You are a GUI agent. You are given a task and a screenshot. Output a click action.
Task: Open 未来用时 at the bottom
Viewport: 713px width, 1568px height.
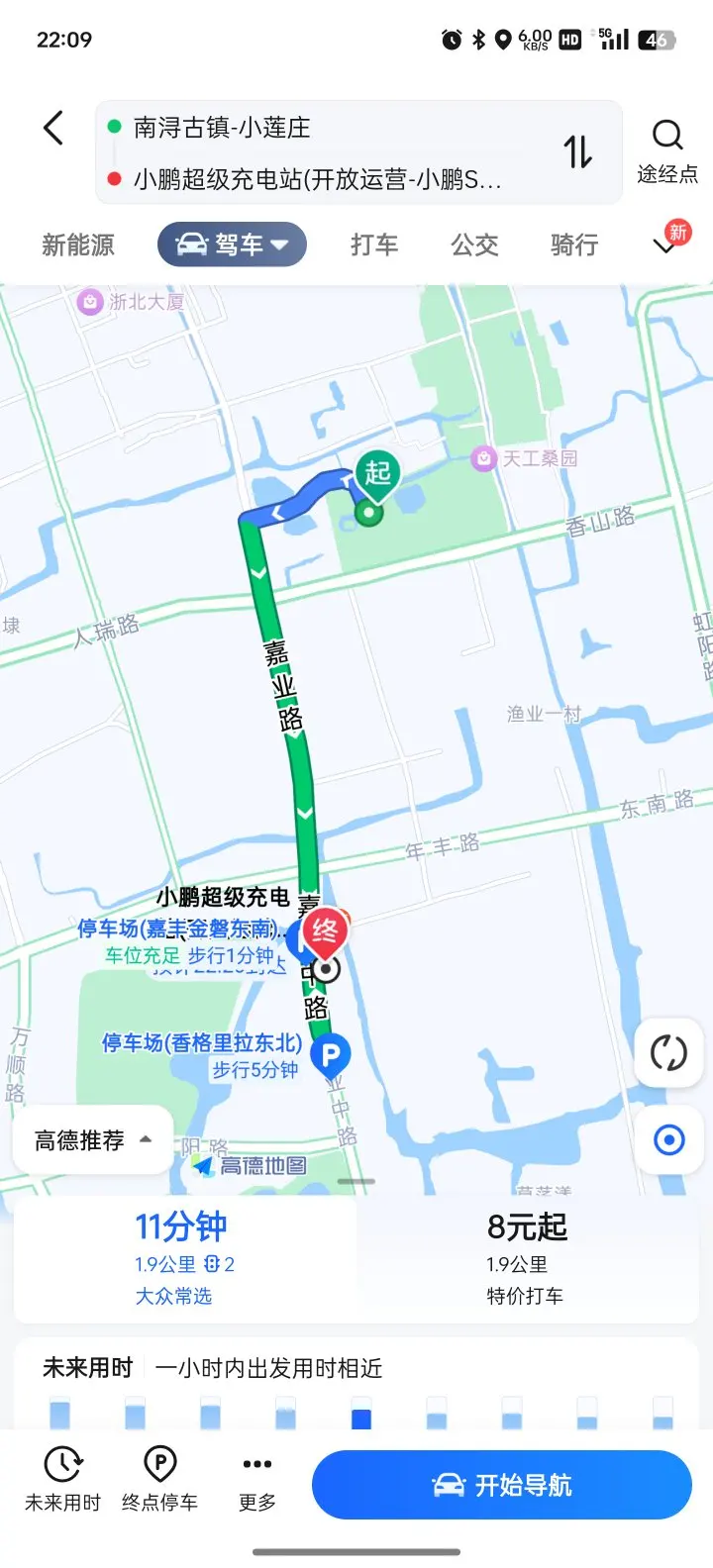pos(62,1480)
